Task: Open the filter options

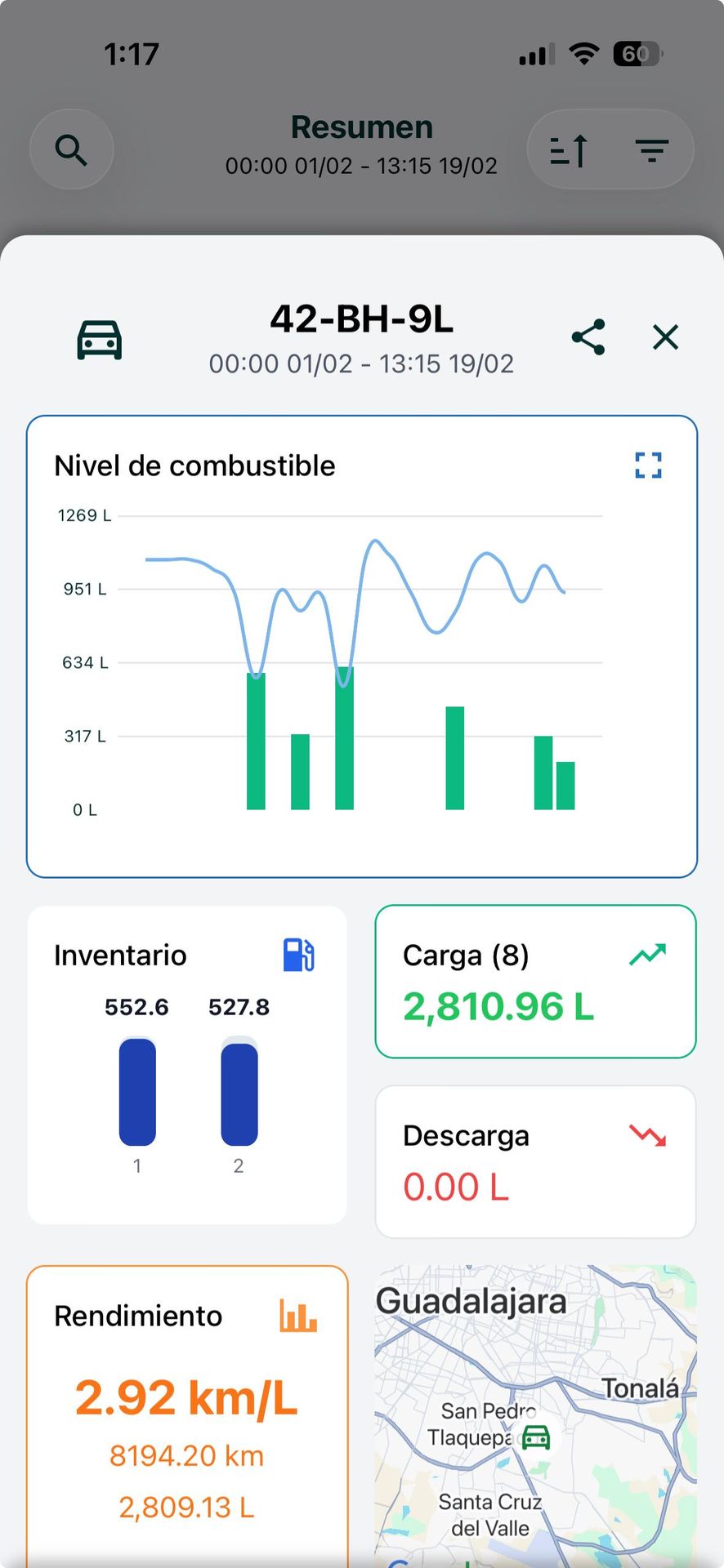Action: click(651, 150)
